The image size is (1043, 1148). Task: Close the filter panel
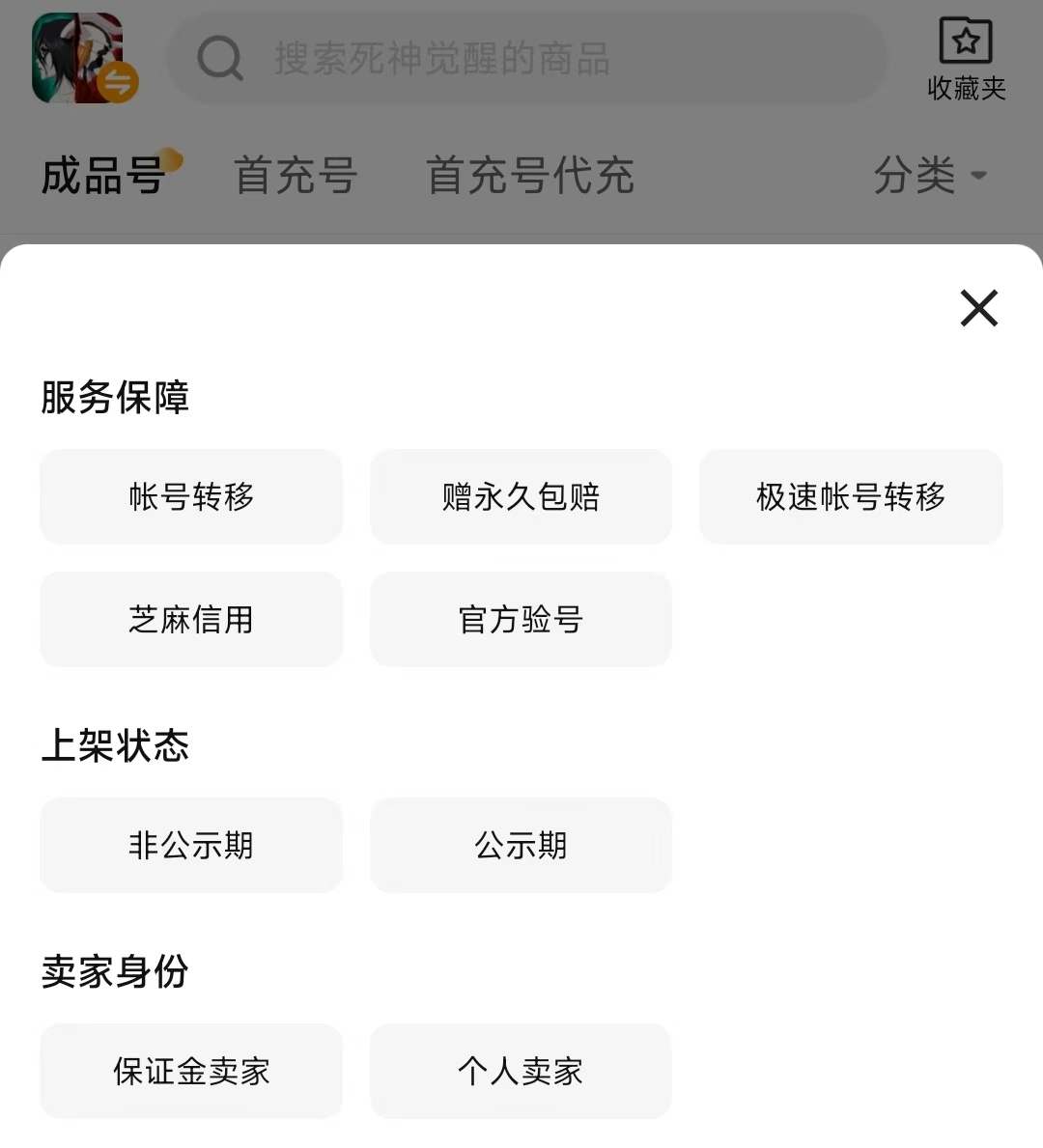pos(978,309)
